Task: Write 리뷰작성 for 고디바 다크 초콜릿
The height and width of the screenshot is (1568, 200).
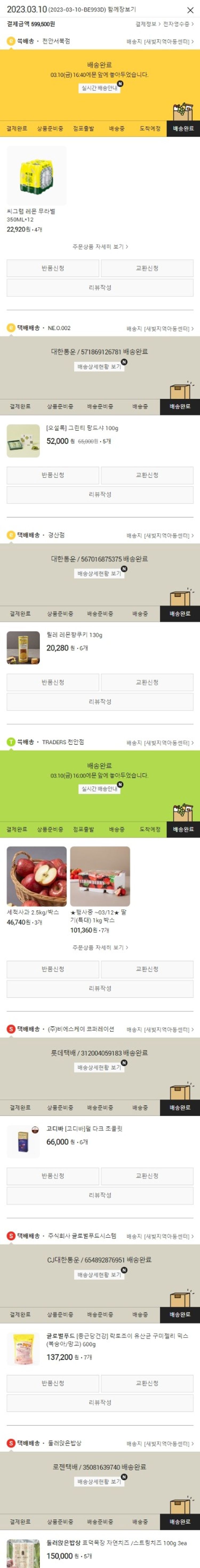Action: coord(100,1195)
